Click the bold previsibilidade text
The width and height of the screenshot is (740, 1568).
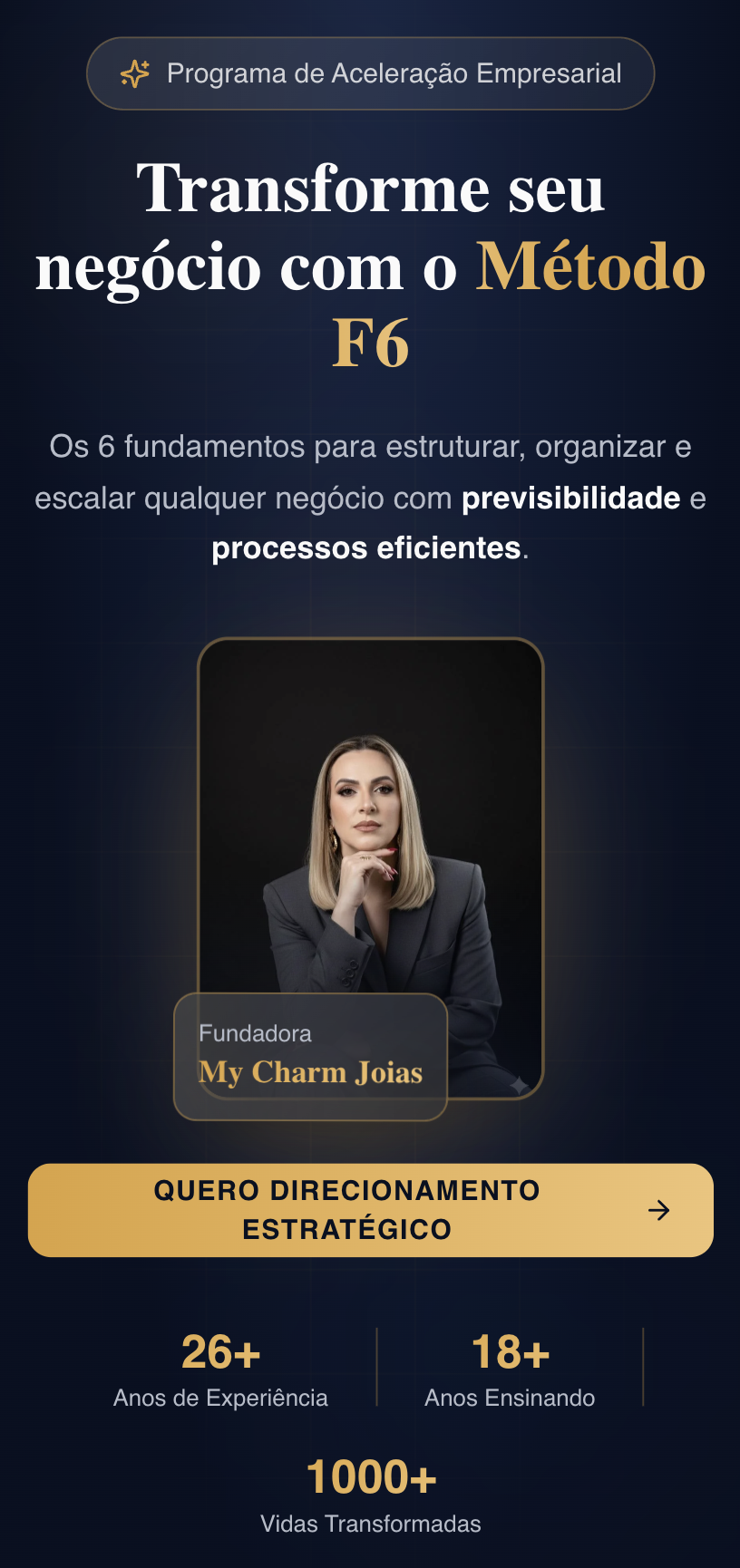tap(570, 498)
